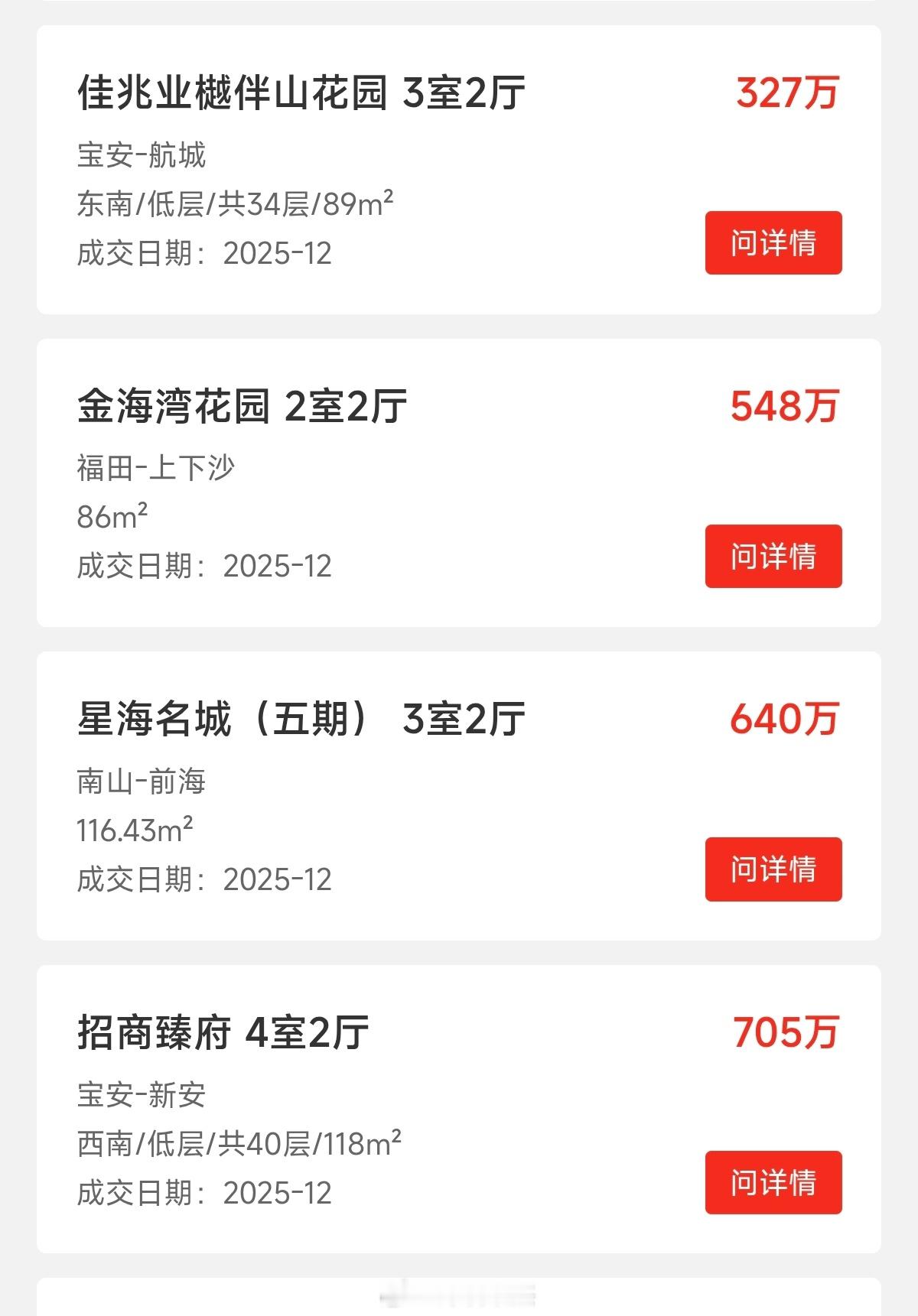The height and width of the screenshot is (1316, 918).
Task: Click the 金海湾花园 listing card
Action: point(459,482)
